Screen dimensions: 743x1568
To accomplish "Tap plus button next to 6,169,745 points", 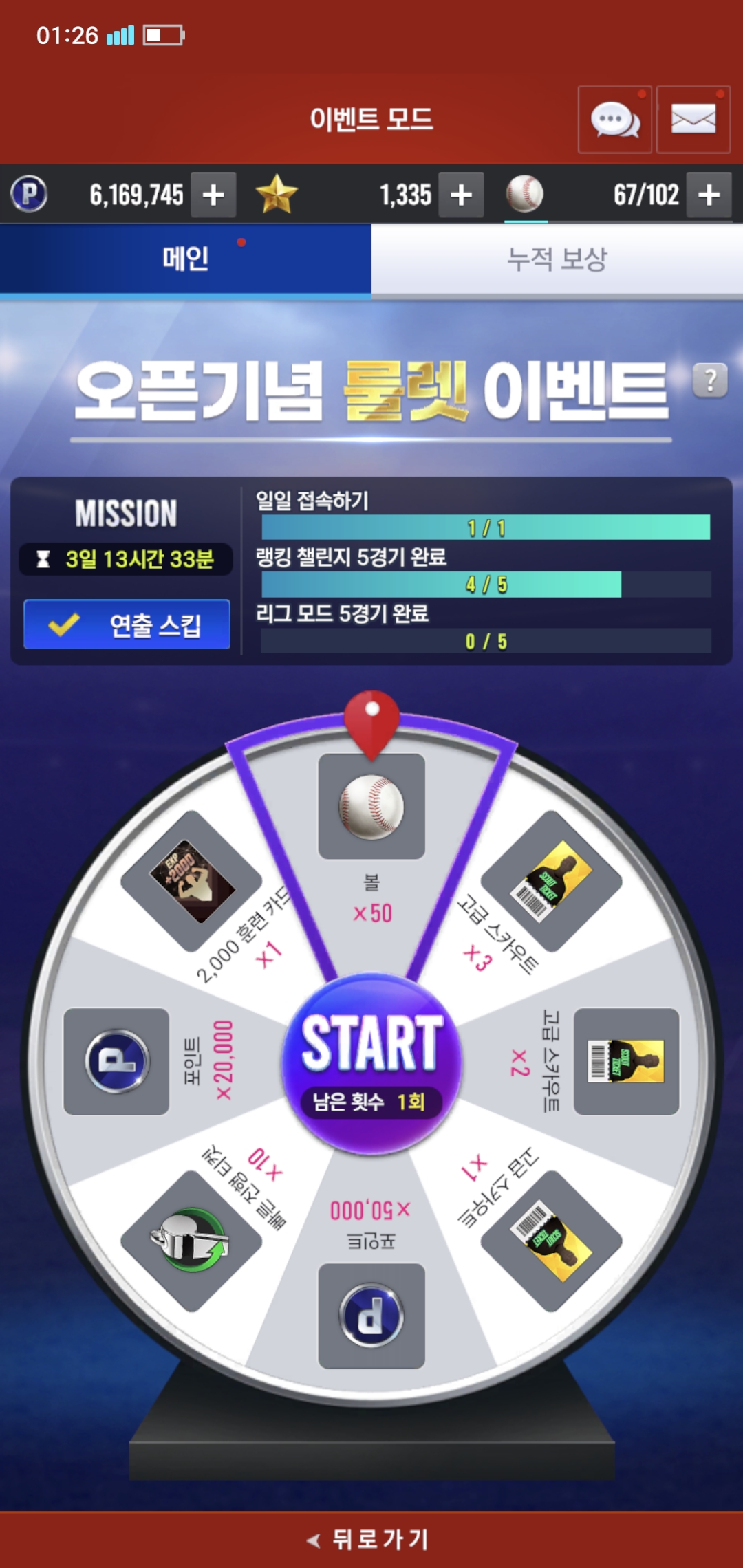I will [x=213, y=195].
